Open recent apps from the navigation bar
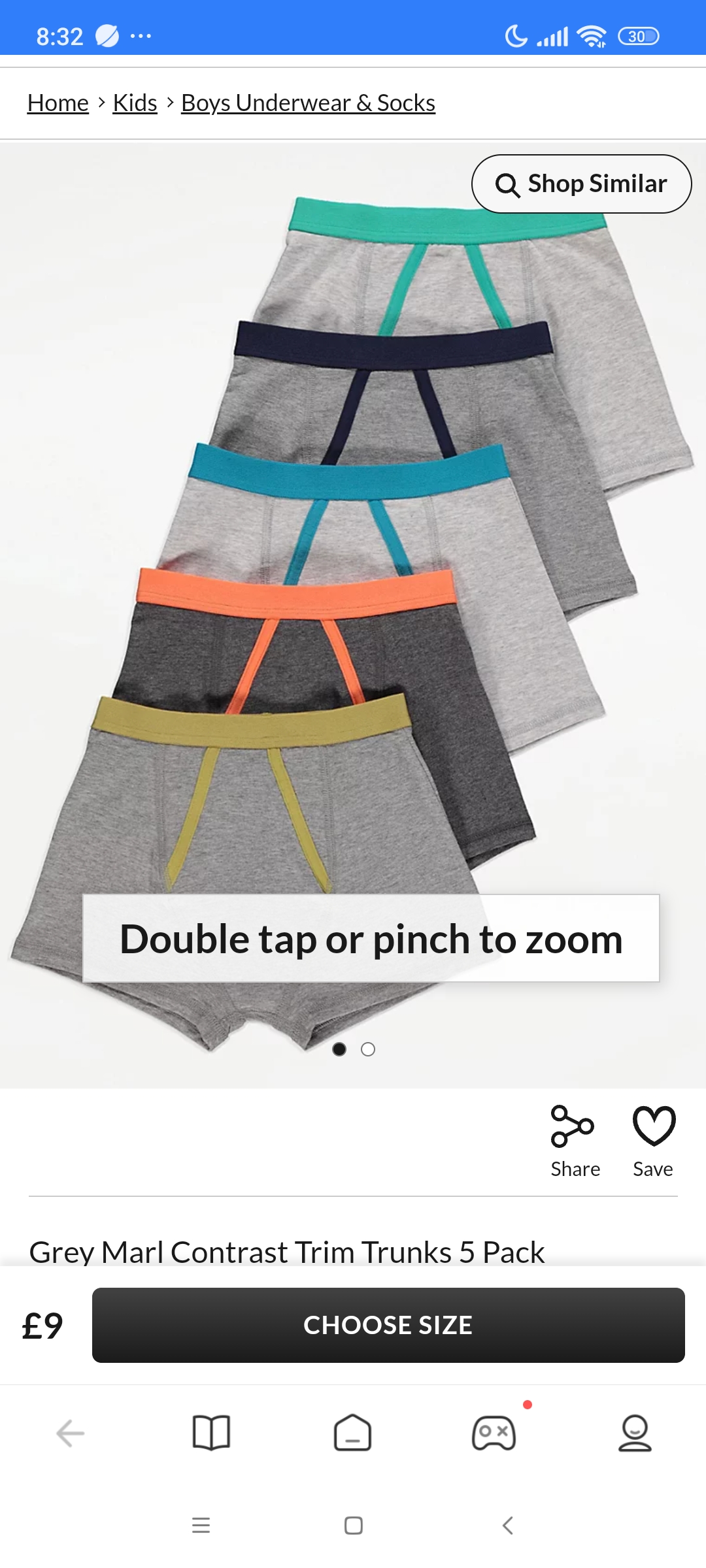The image size is (706, 1568). 201,1526
